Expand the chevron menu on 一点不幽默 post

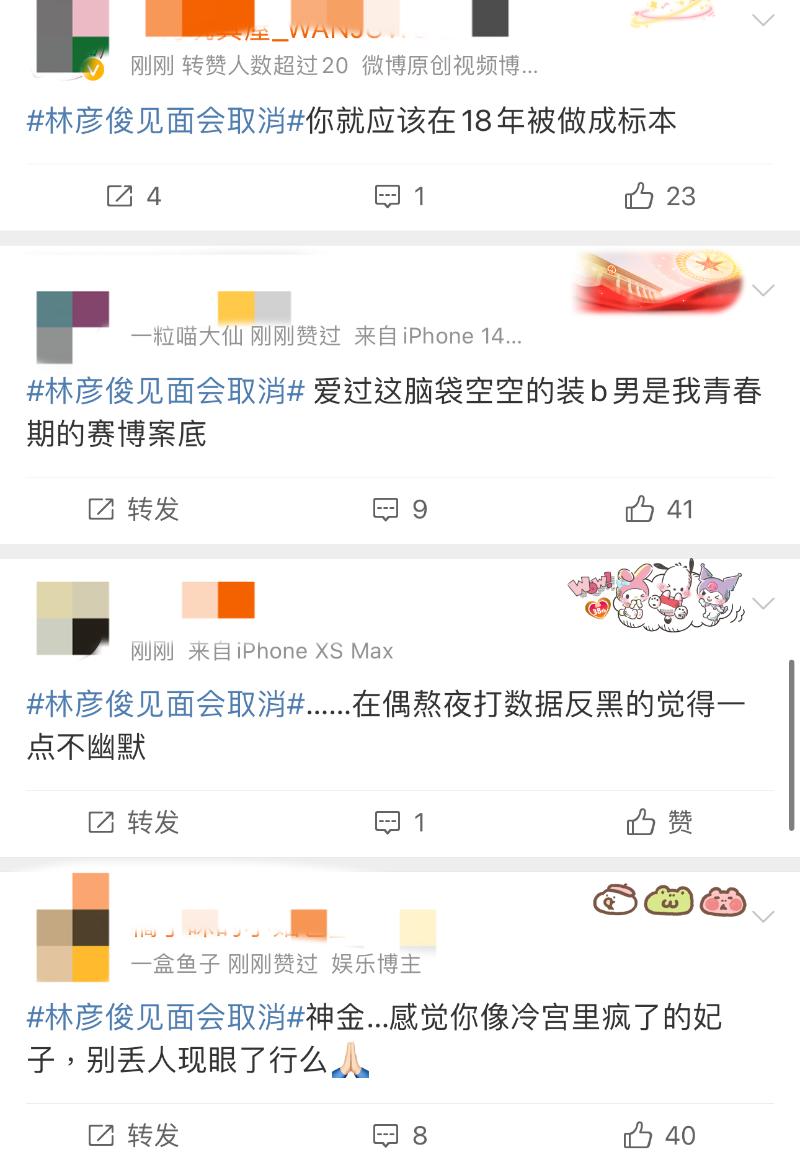pos(763,604)
